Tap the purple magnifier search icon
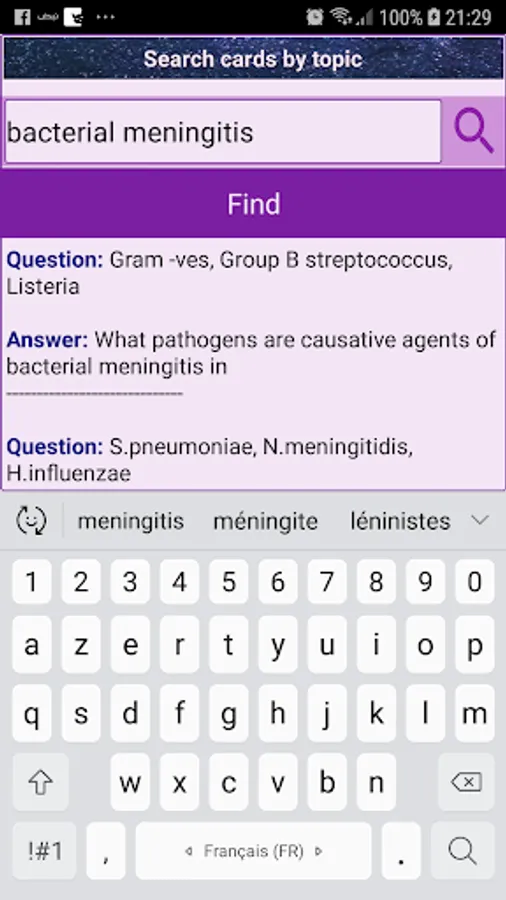 pyautogui.click(x=474, y=132)
